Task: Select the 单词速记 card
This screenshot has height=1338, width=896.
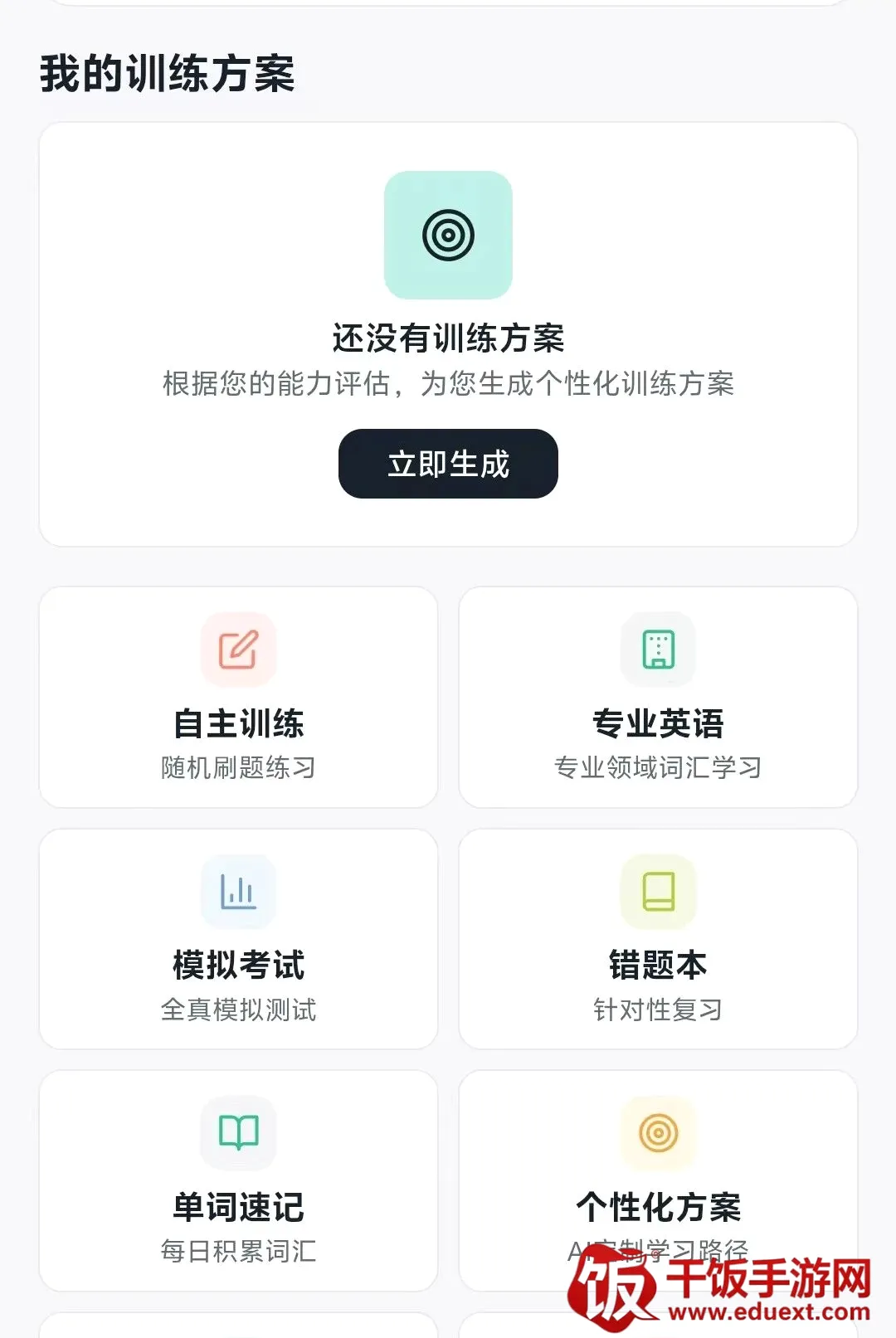Action: coord(238,1180)
